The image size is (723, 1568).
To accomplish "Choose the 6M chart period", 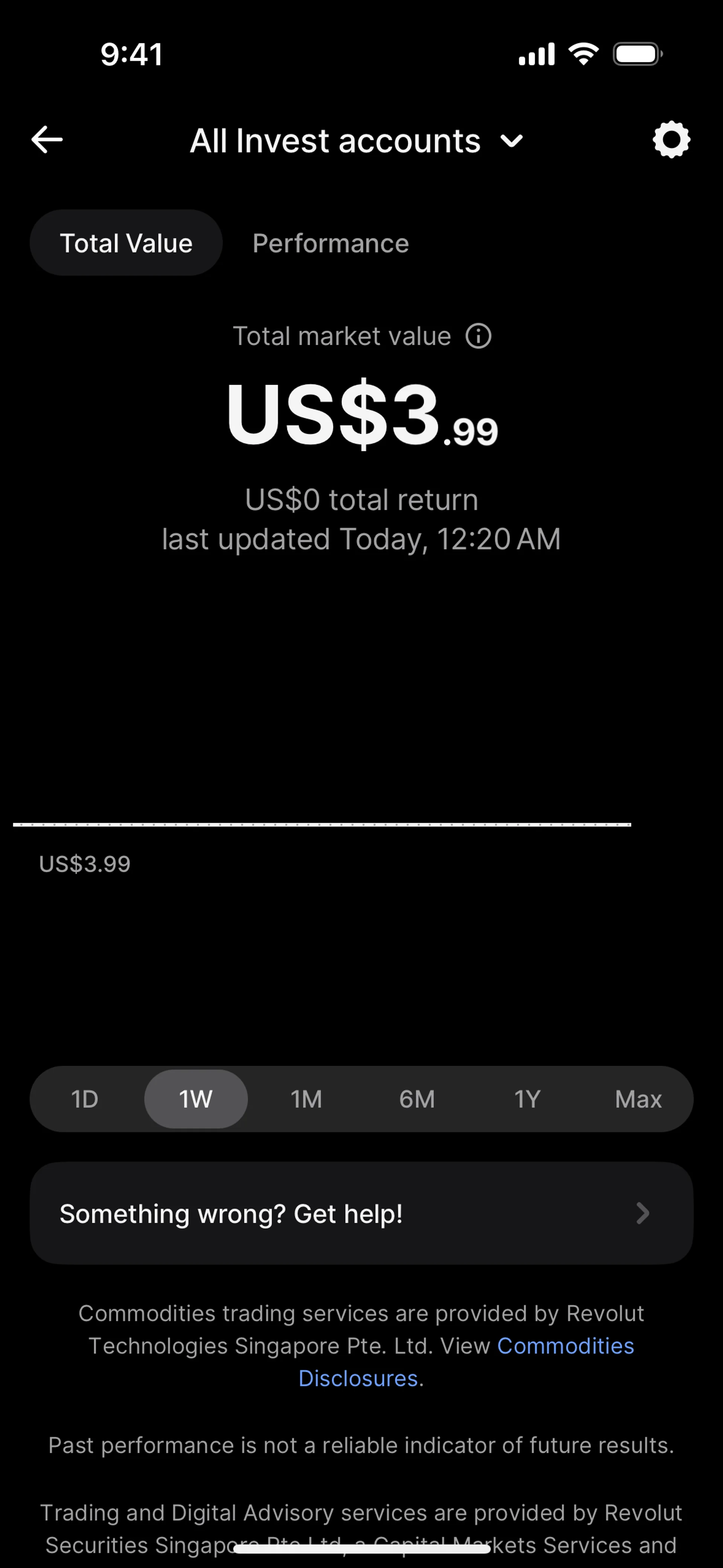I will coord(417,1099).
